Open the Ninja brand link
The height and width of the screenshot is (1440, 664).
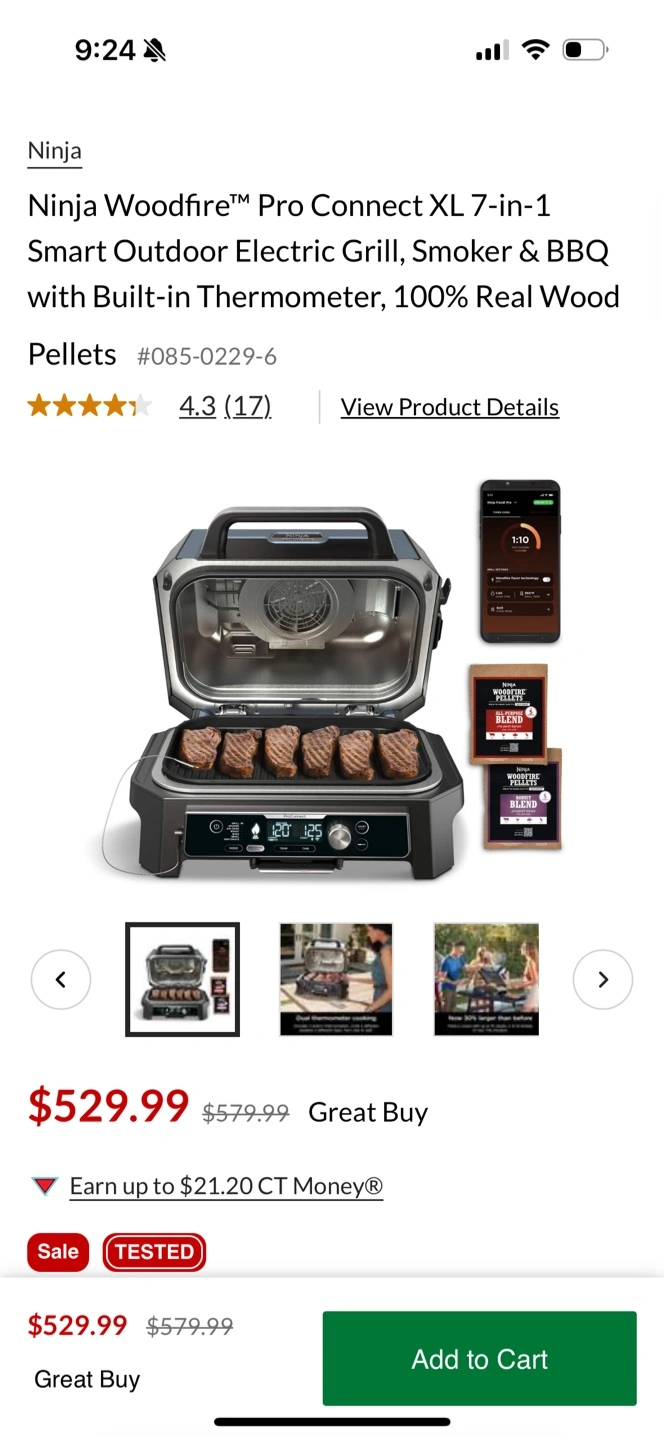(54, 151)
